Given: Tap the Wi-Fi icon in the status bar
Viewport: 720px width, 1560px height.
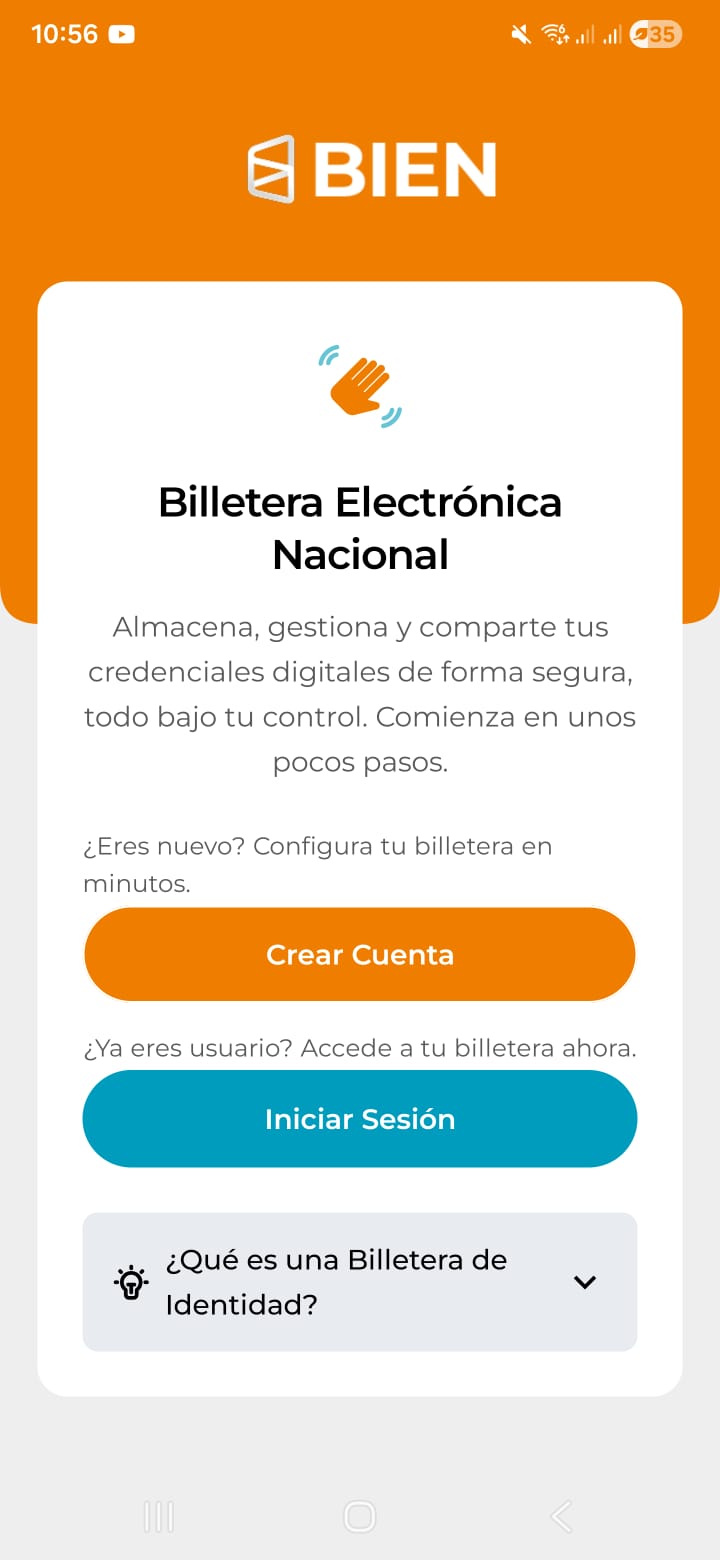Looking at the screenshot, I should [x=553, y=33].
